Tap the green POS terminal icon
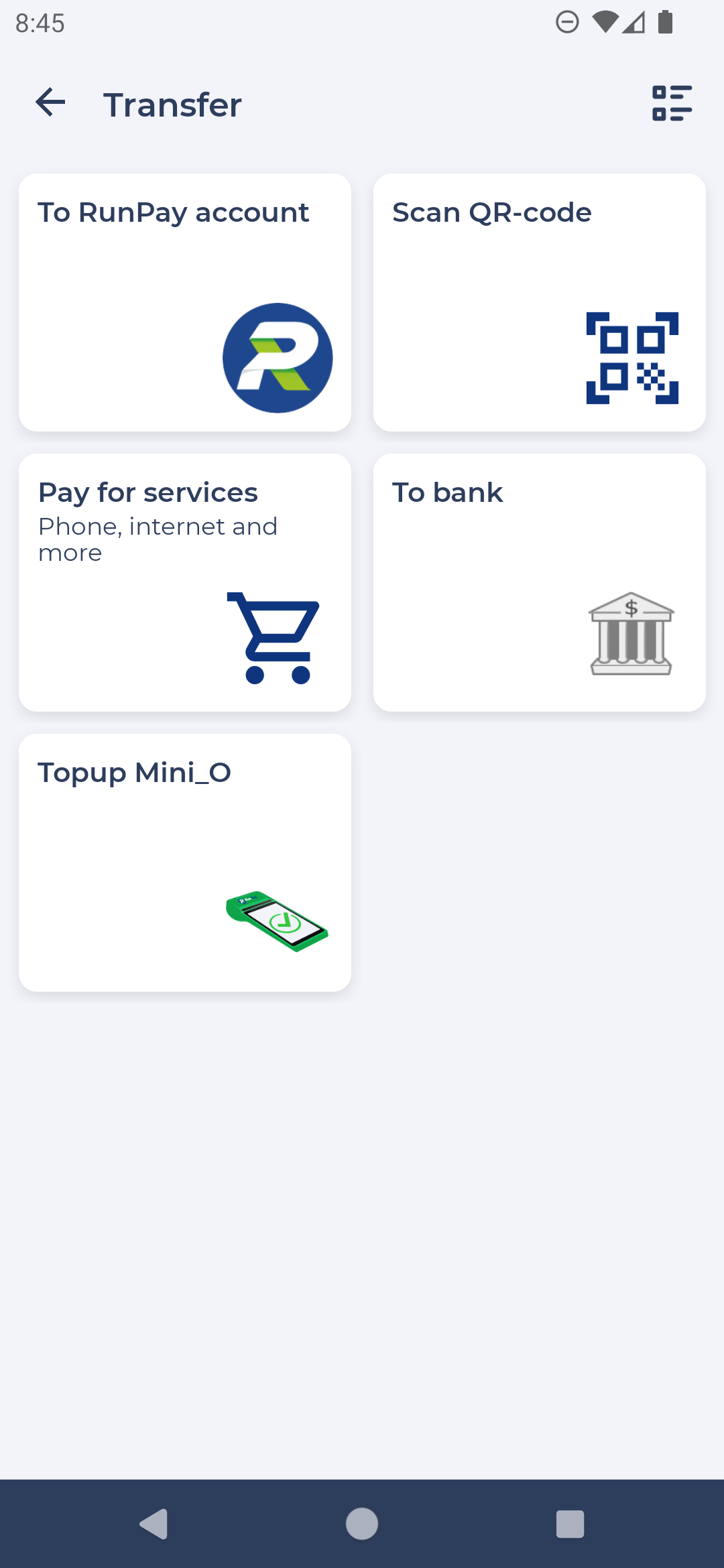This screenshot has width=724, height=1568. click(x=277, y=921)
